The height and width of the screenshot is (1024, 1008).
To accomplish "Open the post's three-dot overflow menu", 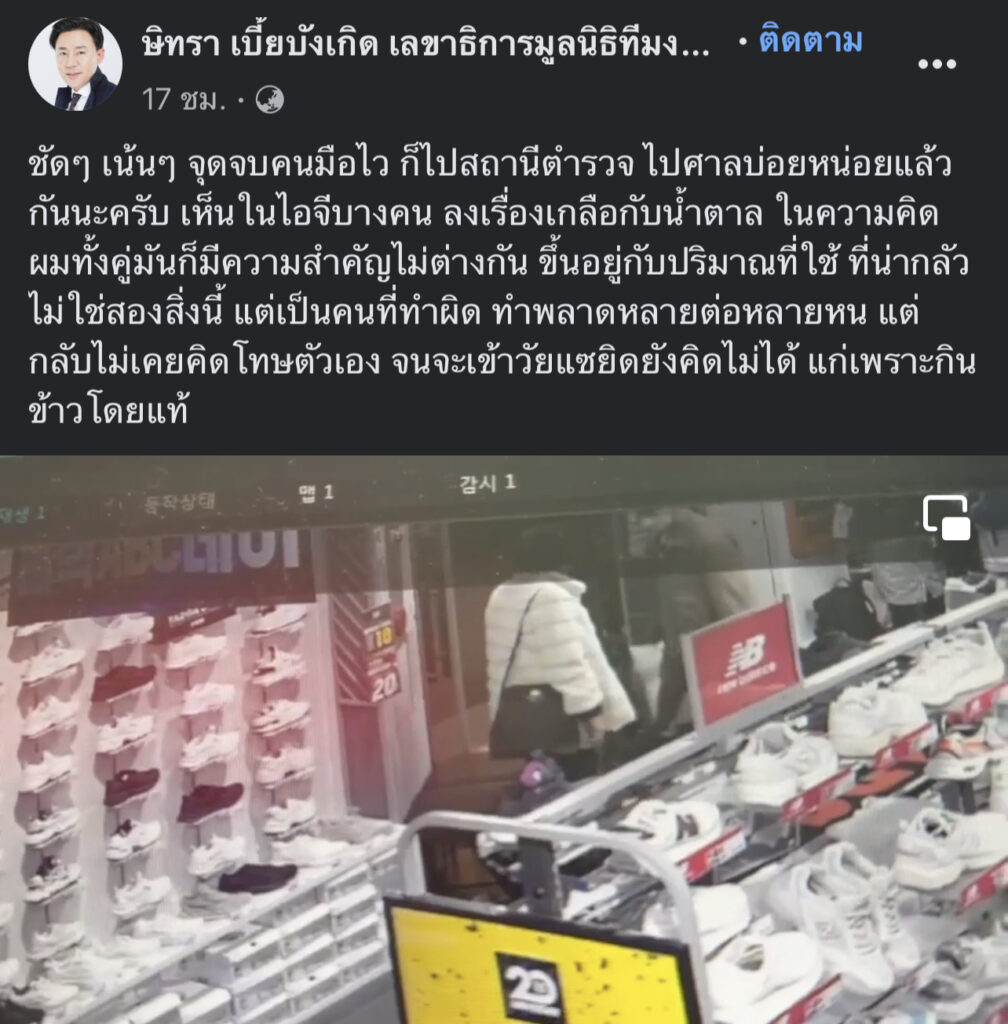I will click(x=936, y=65).
